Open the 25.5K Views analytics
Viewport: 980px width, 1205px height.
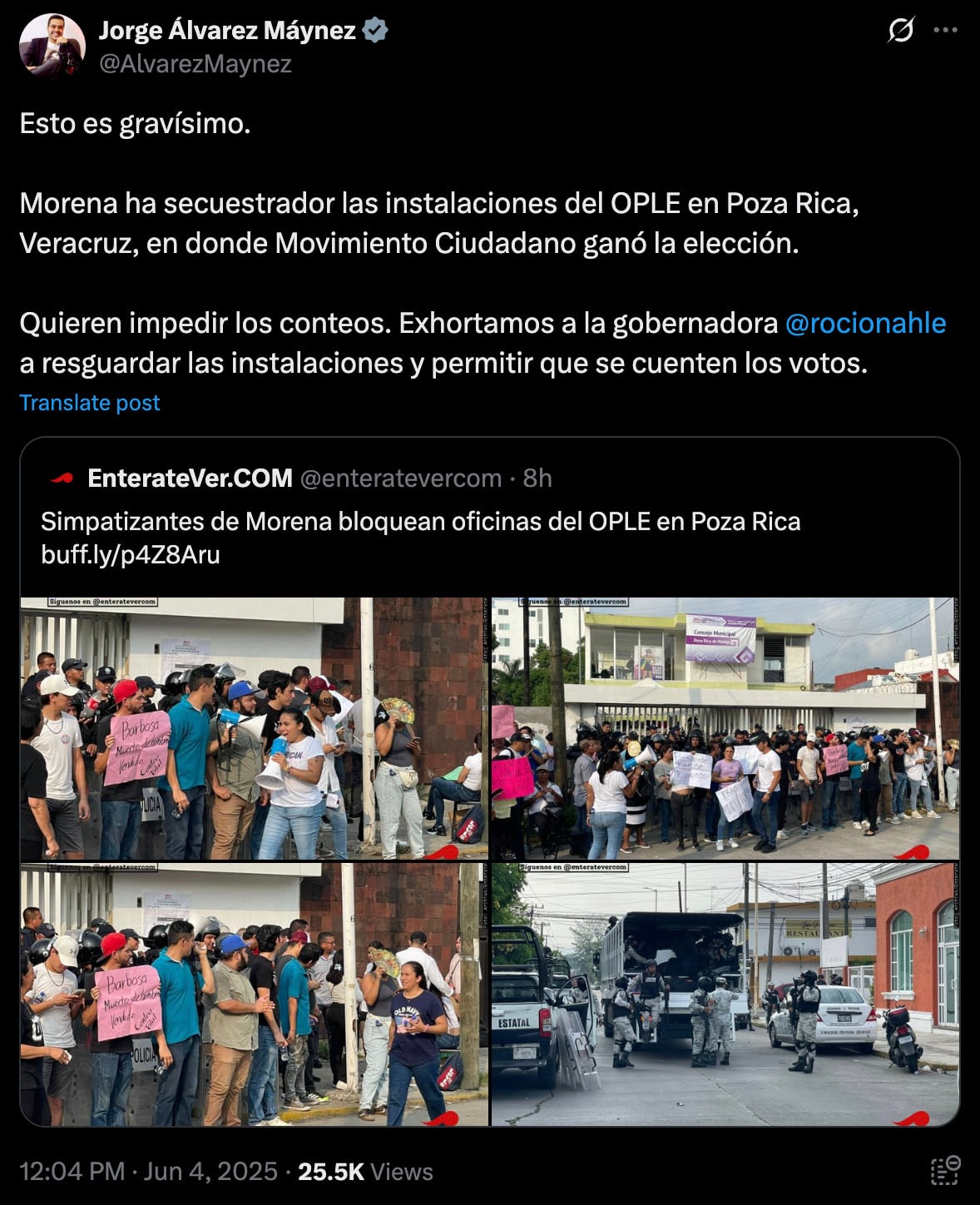[365, 1172]
